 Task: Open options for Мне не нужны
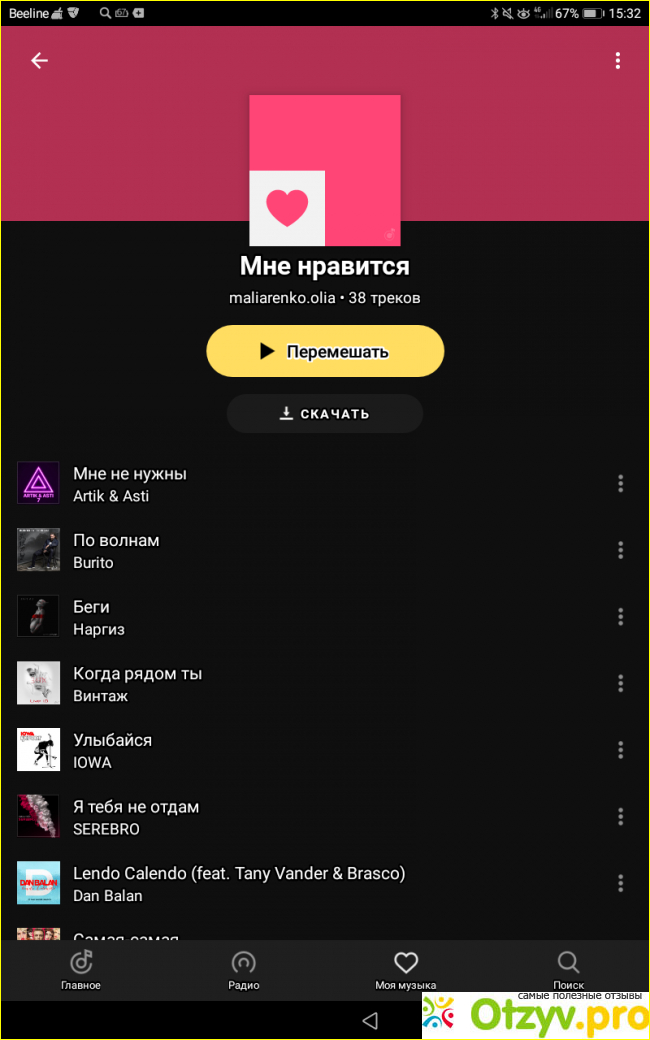coord(620,484)
